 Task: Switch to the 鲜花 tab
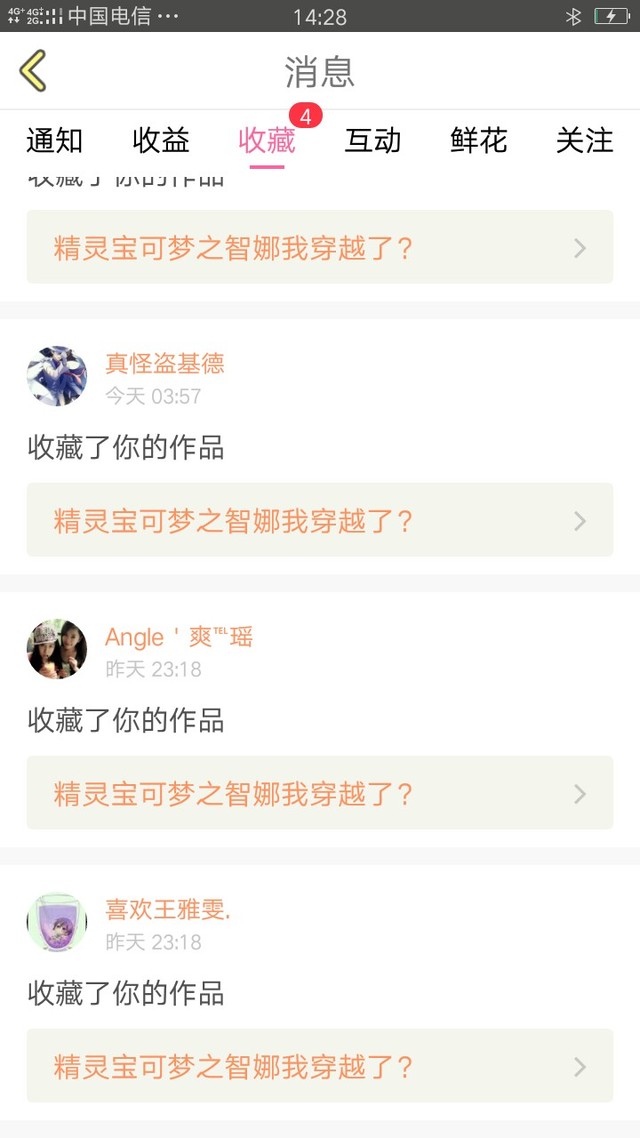pos(479,141)
